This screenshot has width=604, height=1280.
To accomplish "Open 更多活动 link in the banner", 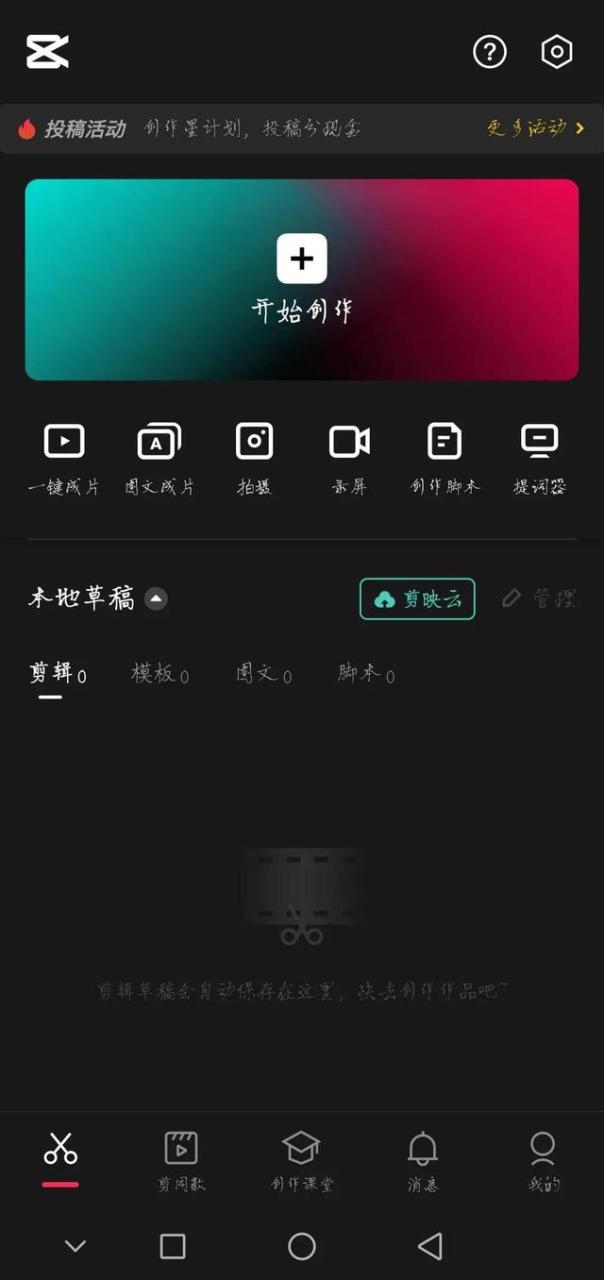I will click(x=535, y=128).
